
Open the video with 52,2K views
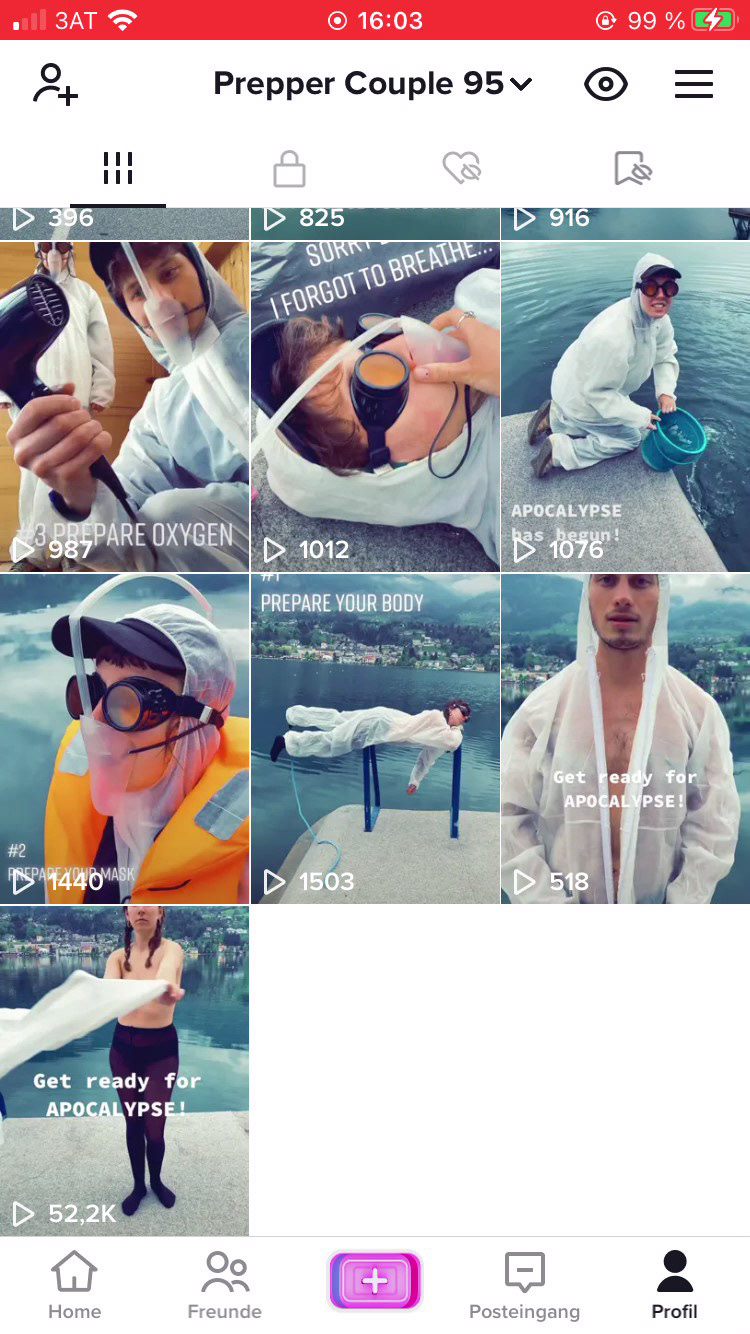[124, 1071]
